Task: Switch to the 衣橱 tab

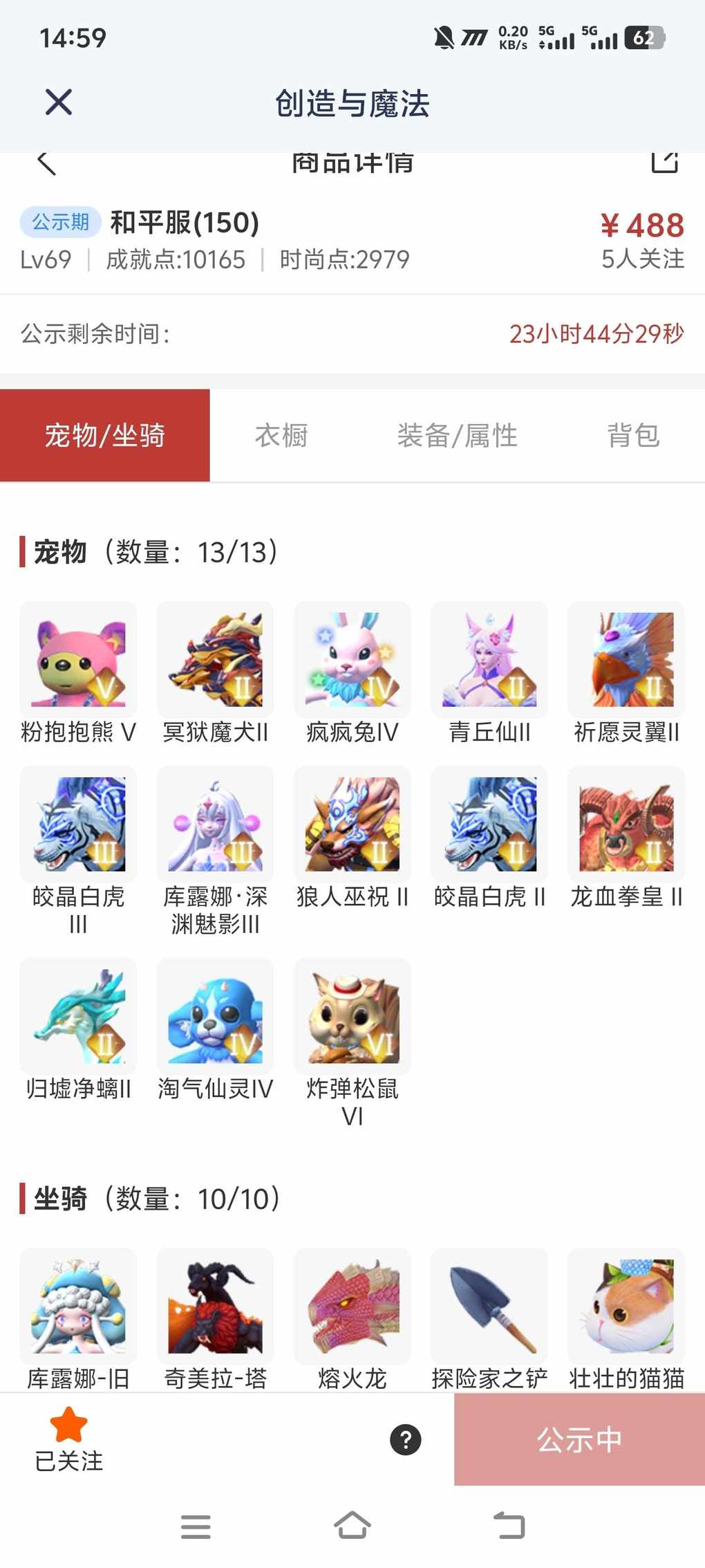Action: [x=281, y=436]
